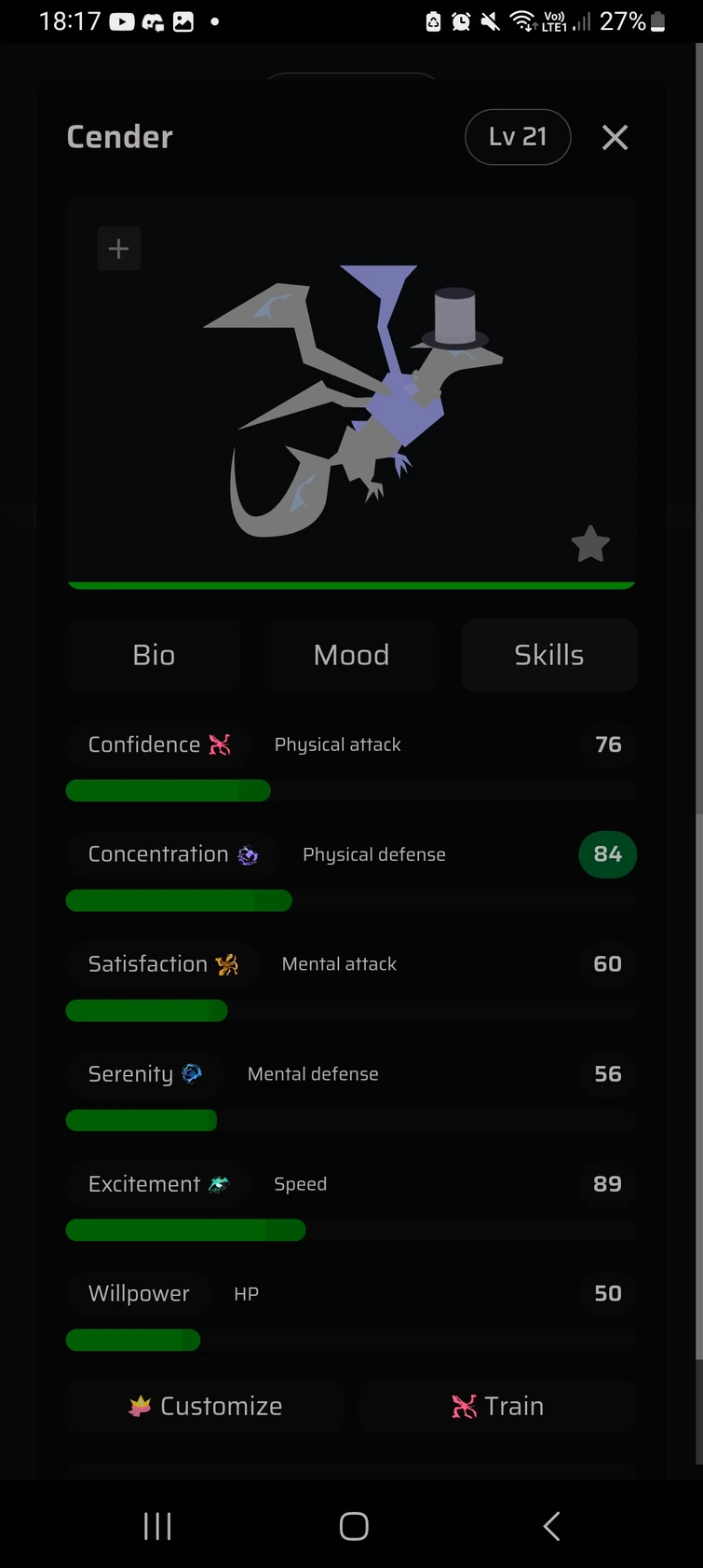The image size is (703, 1568).
Task: Tap the back navigation arrow
Action: [x=550, y=1526]
